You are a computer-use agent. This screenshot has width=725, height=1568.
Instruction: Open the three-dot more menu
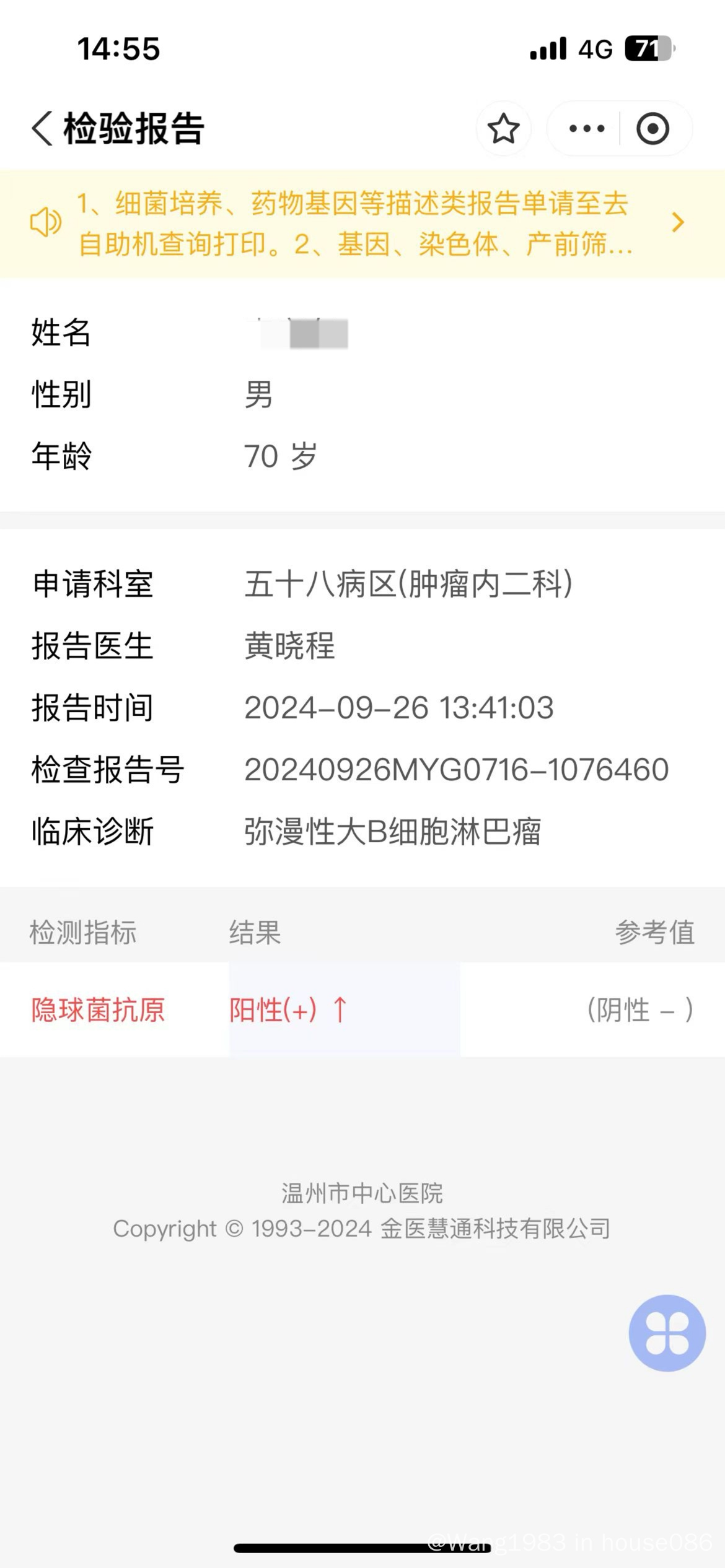[586, 128]
